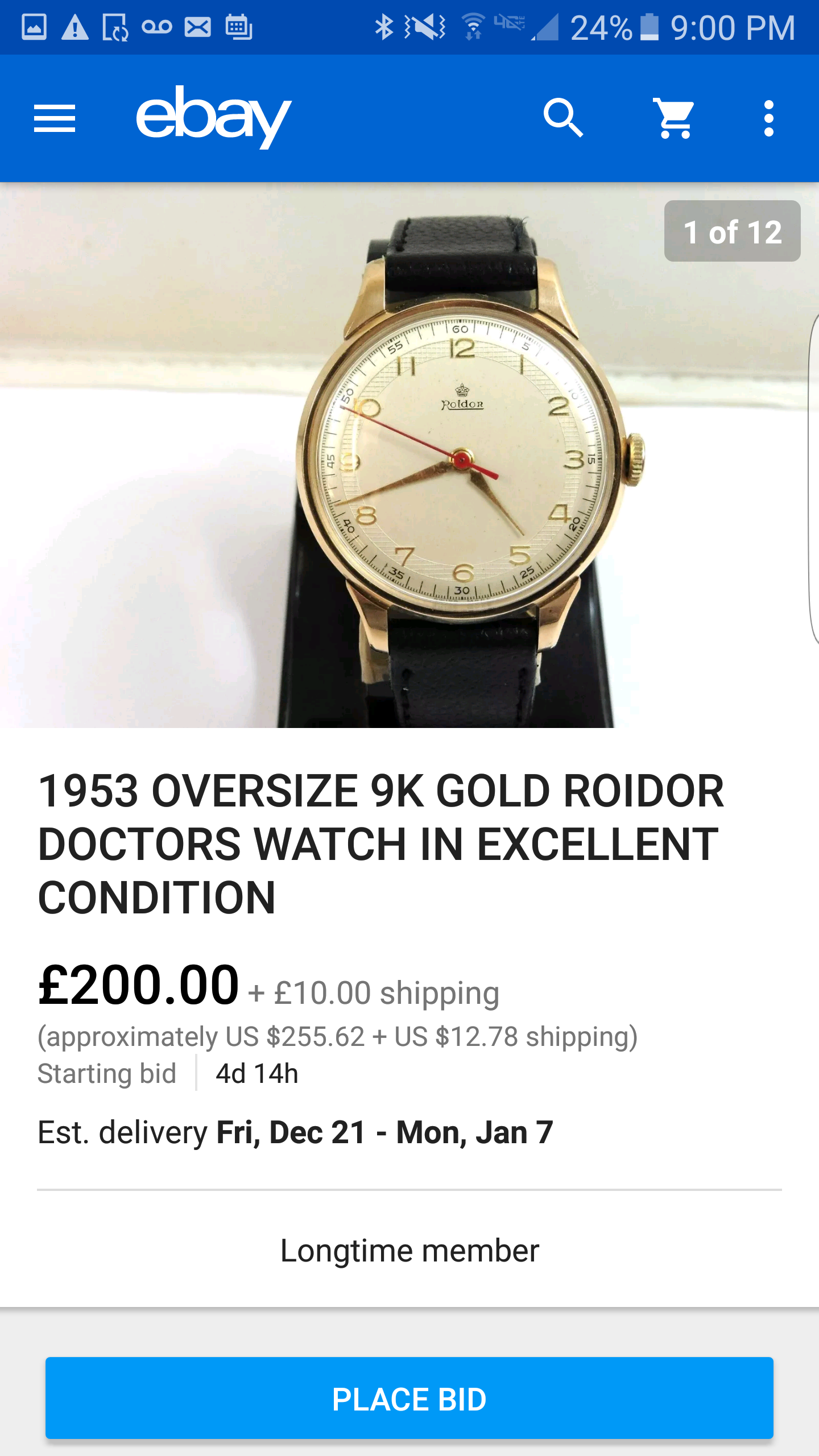View the Longtime member seller info
This screenshot has width=819, height=1456.
point(409,1250)
